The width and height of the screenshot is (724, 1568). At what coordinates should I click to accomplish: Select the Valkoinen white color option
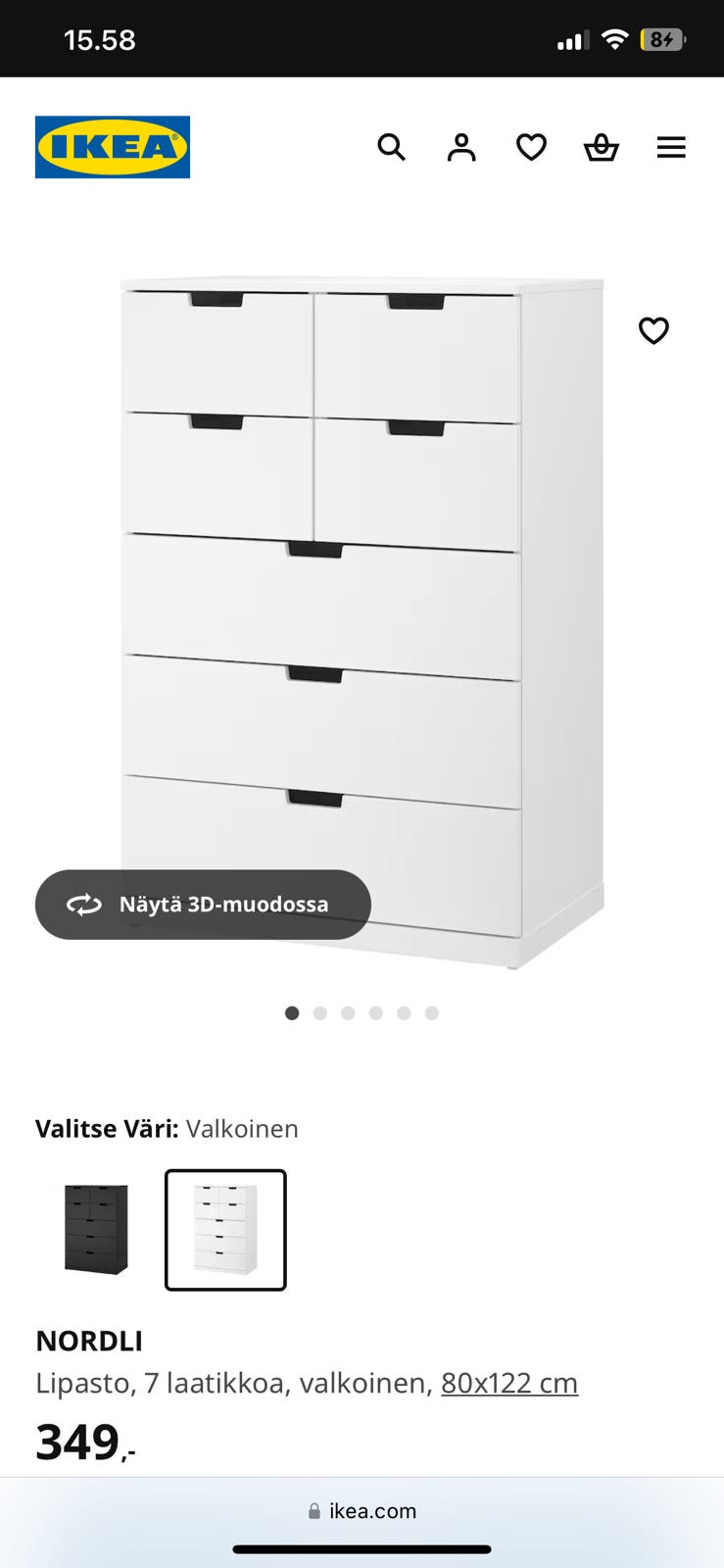coord(225,1230)
